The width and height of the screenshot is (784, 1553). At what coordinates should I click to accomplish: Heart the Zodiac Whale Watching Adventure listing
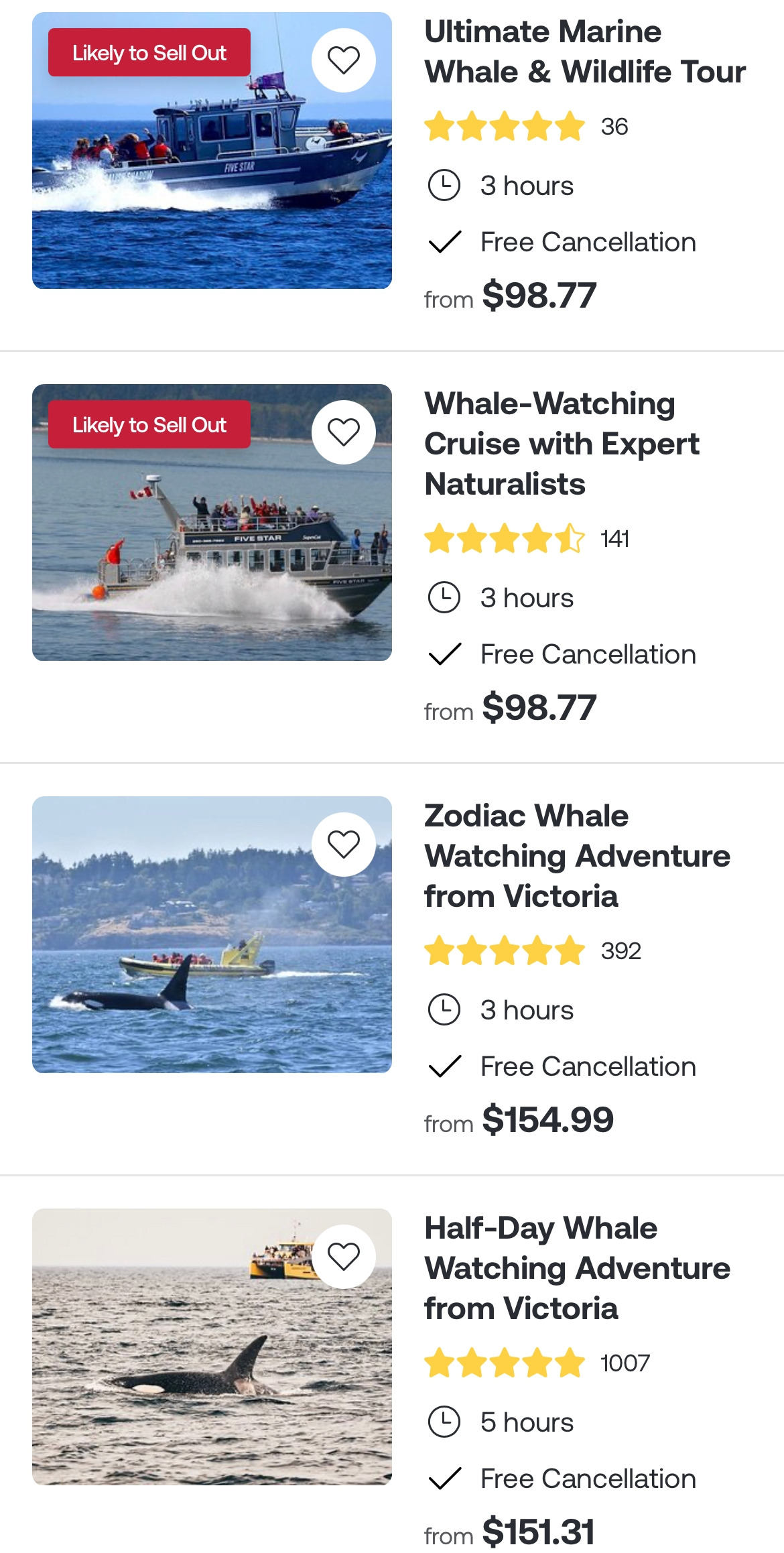coord(343,845)
